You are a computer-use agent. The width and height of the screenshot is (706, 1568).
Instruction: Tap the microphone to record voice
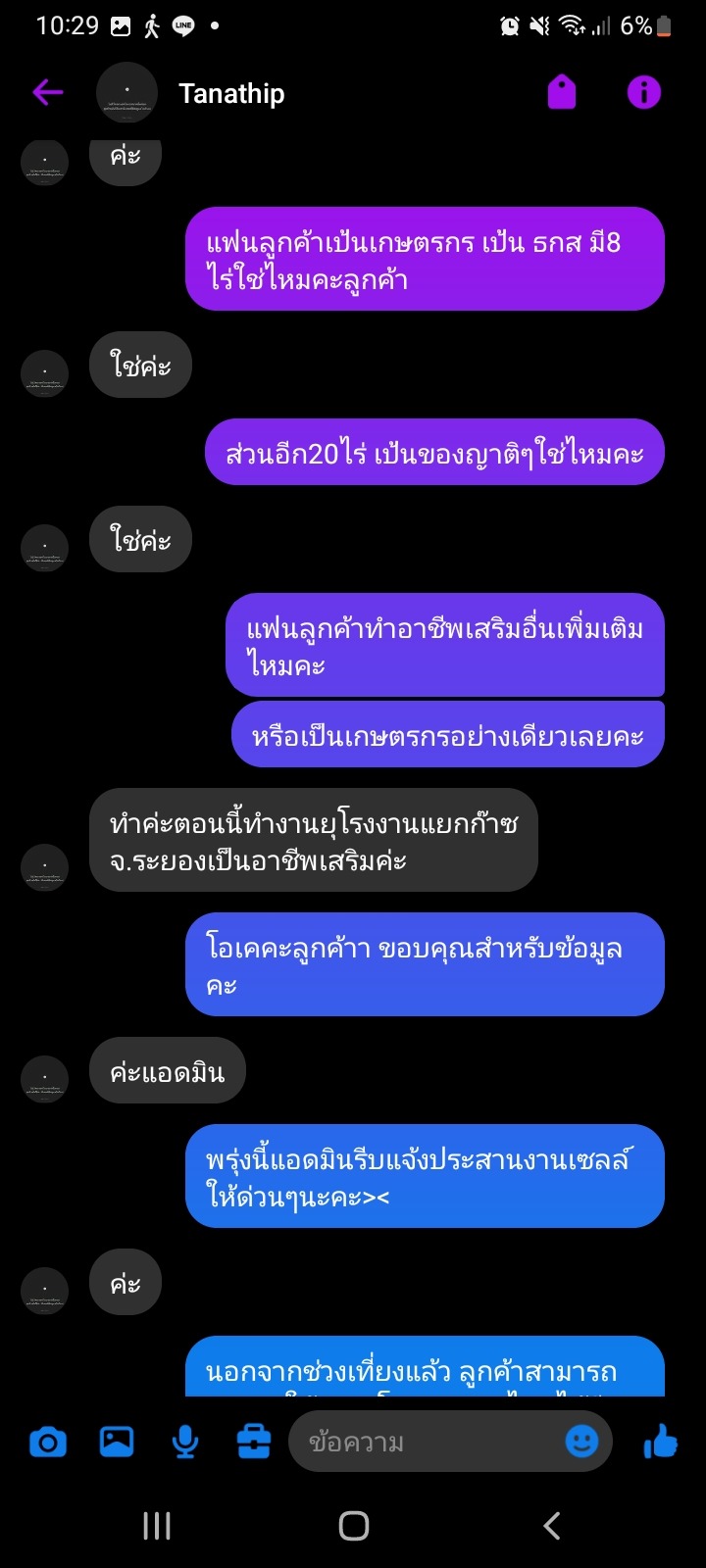pyautogui.click(x=185, y=1442)
